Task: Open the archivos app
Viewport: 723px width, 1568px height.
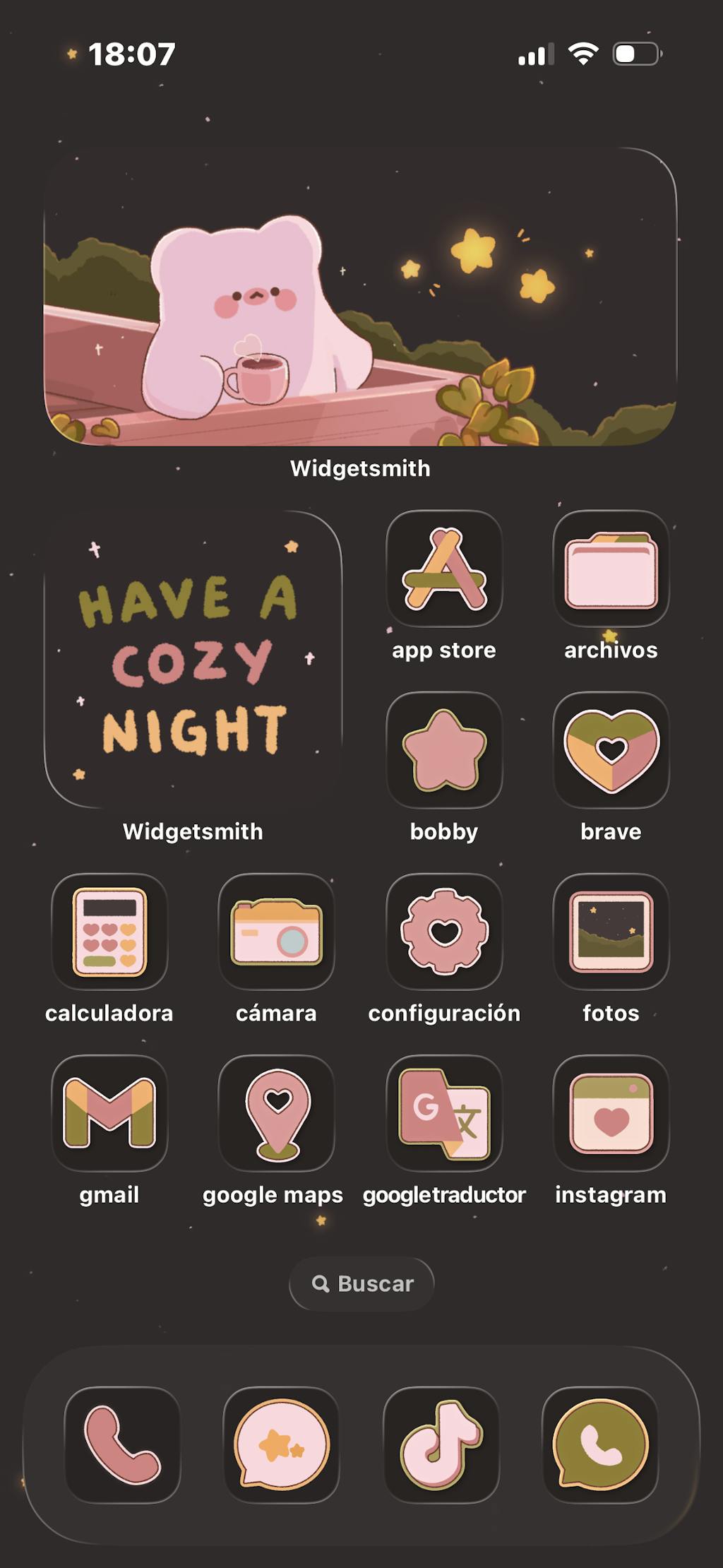Action: 611,569
